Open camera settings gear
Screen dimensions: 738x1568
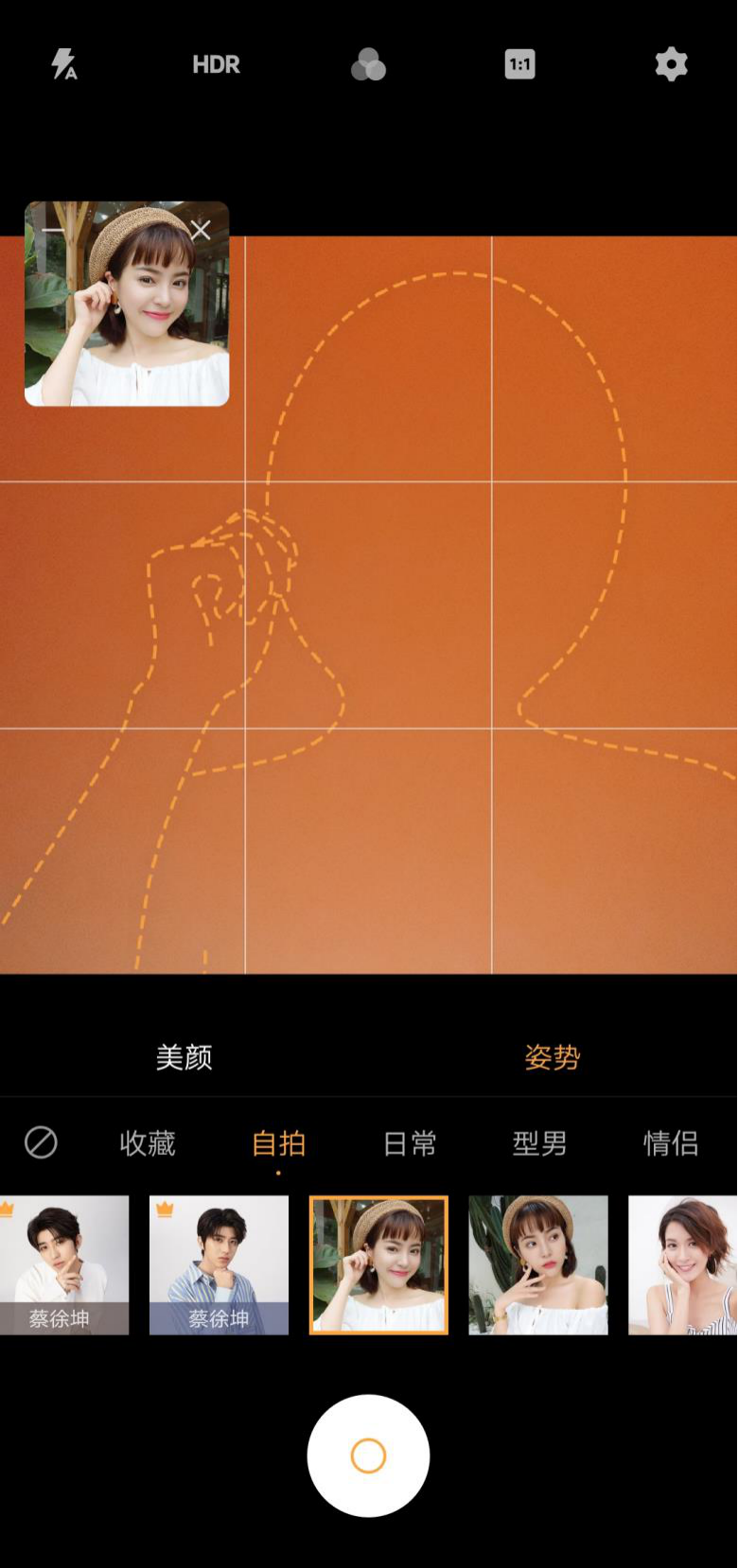pyautogui.click(x=671, y=64)
